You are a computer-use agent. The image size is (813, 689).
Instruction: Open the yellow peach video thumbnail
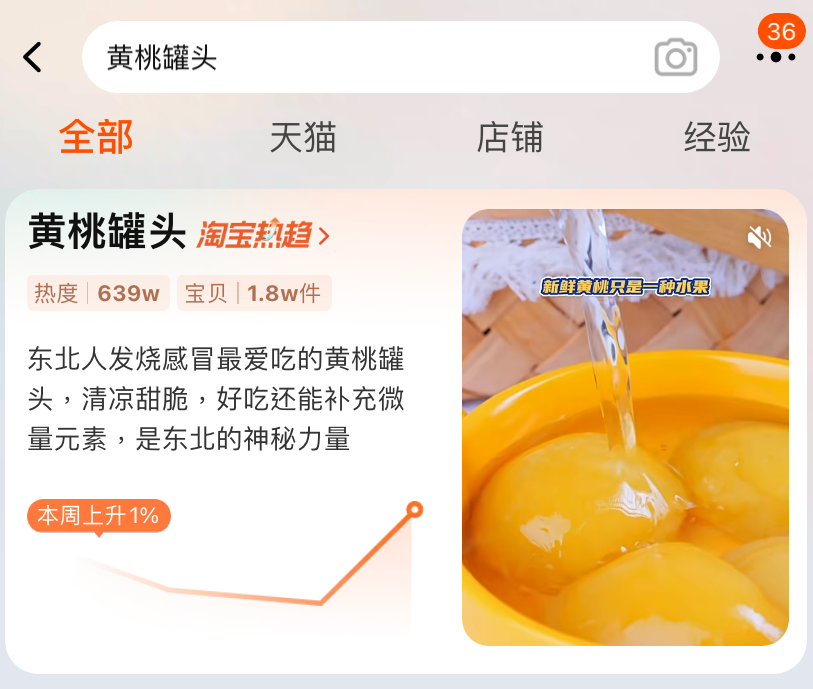click(625, 450)
